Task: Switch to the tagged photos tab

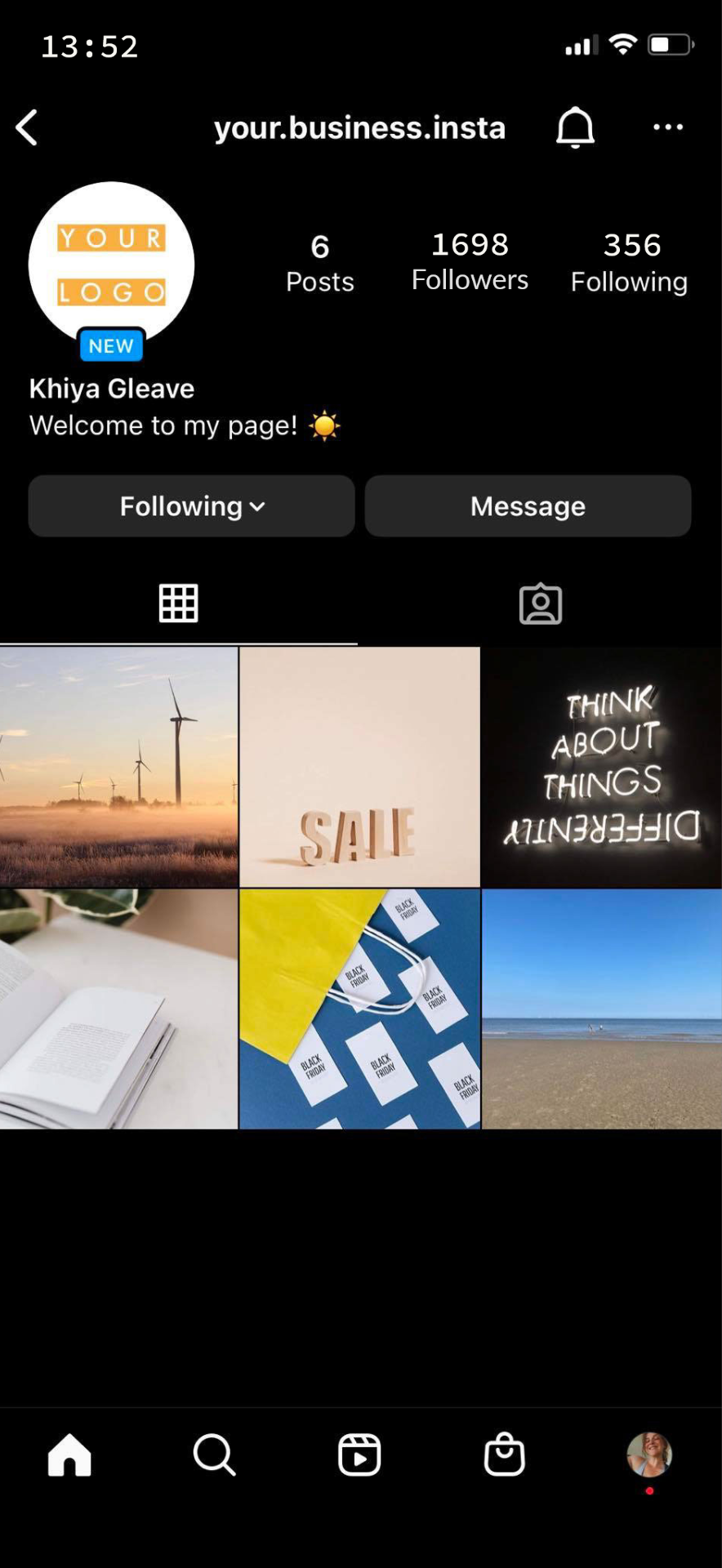Action: [x=540, y=604]
